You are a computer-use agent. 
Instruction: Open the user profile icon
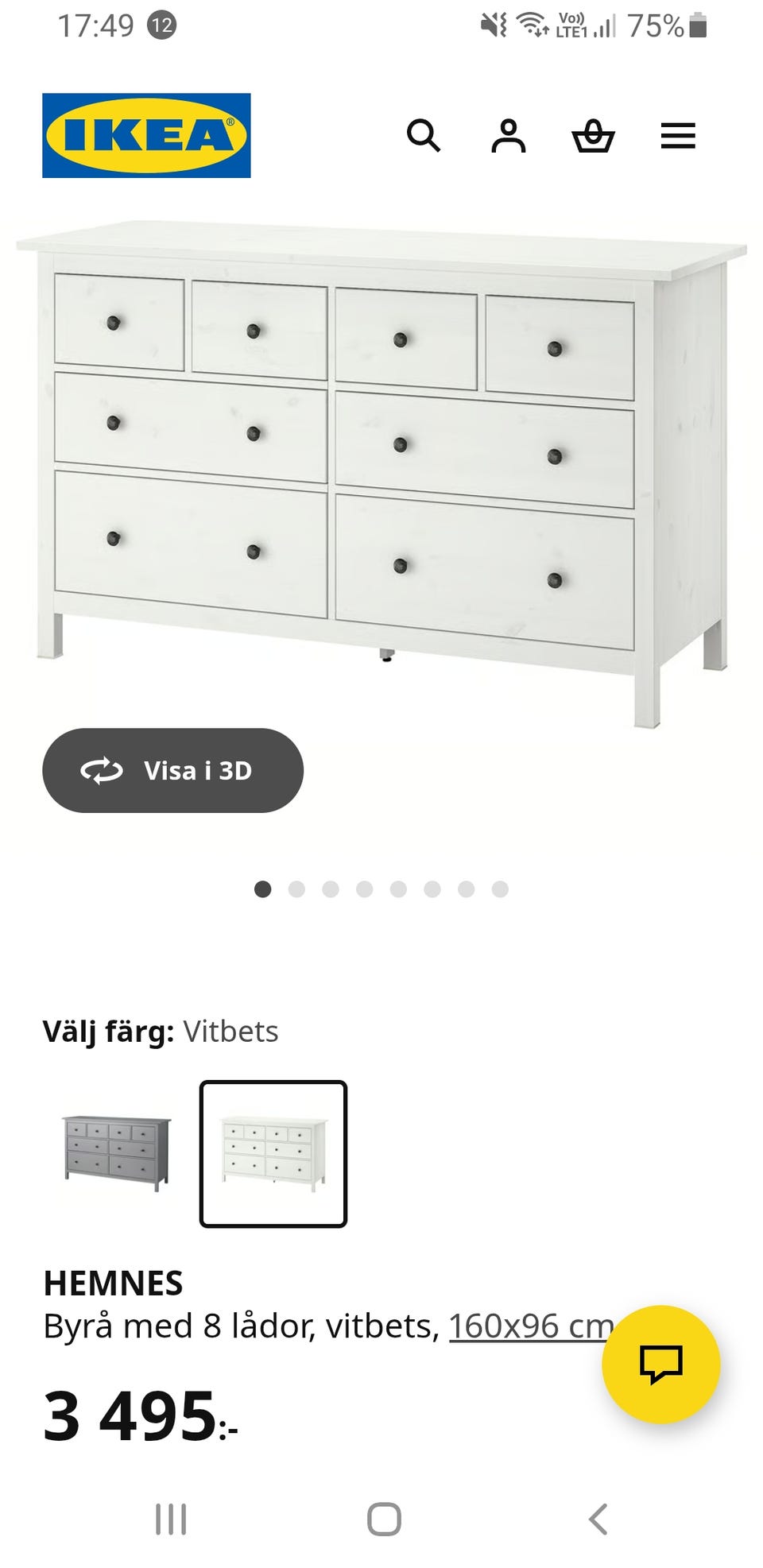[x=510, y=137]
